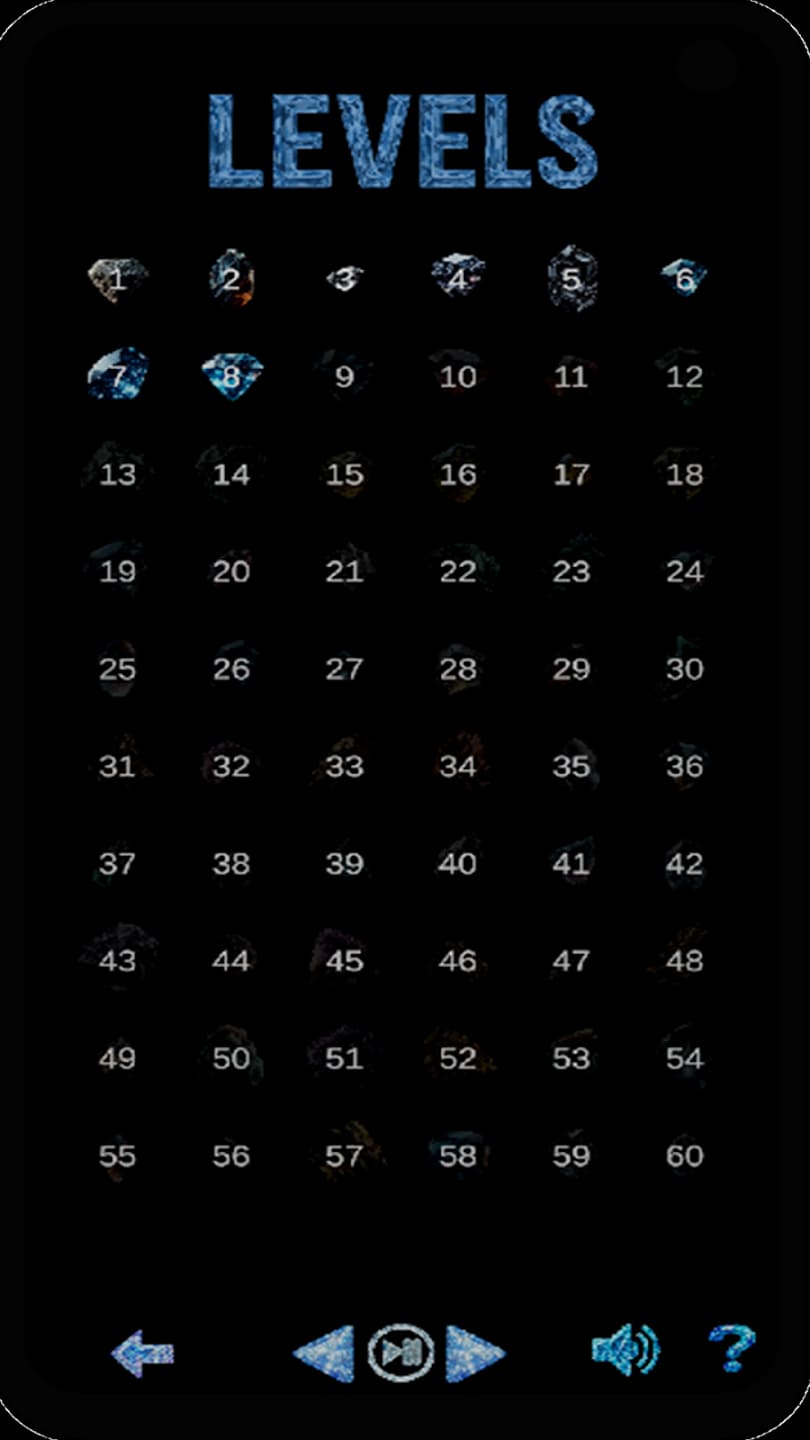The image size is (810, 1440).
Task: Open level 7 gem
Action: (x=118, y=376)
